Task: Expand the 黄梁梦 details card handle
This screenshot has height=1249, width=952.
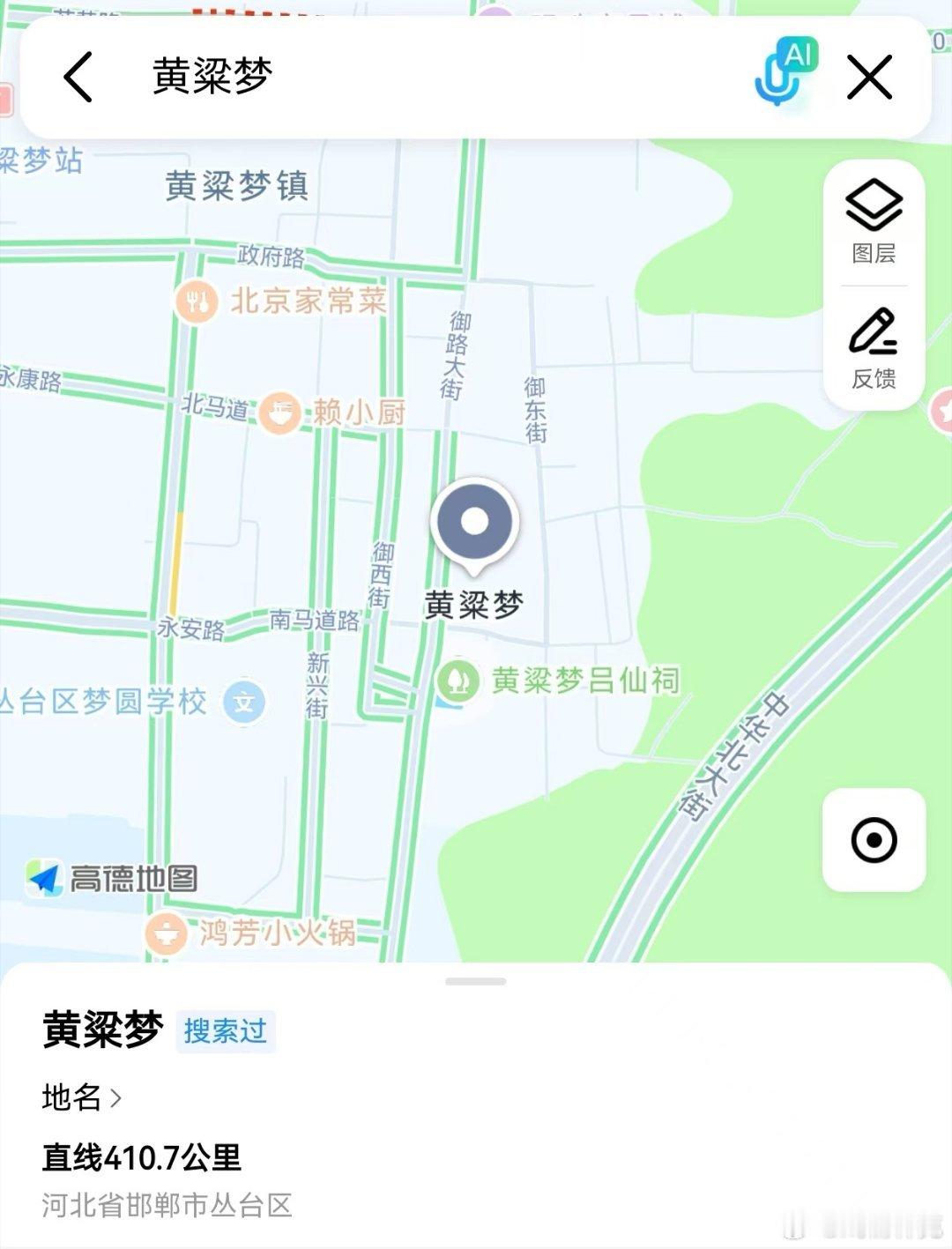Action: [x=476, y=981]
